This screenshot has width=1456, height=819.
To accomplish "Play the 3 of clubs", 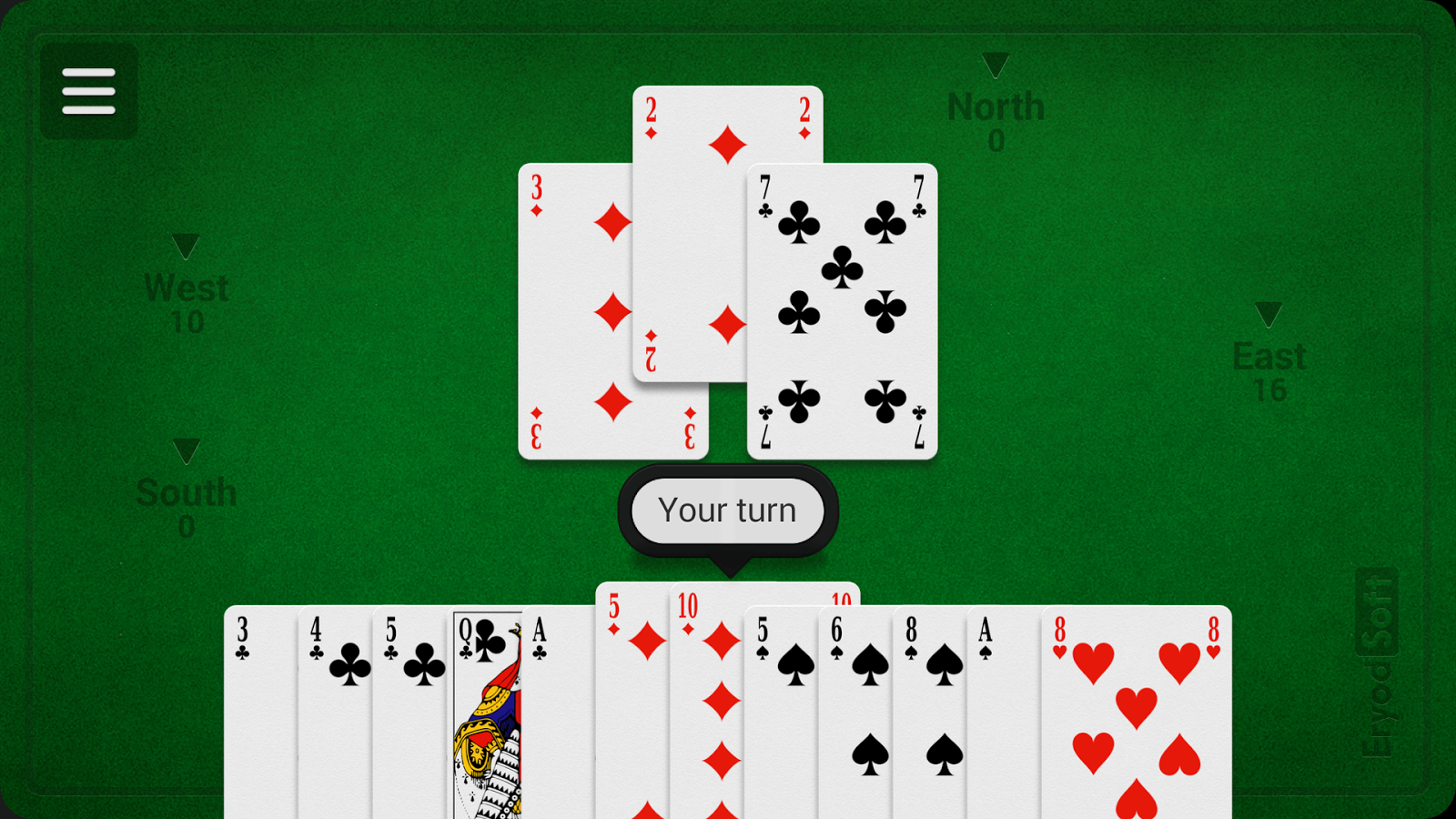I will pyautogui.click(x=259, y=710).
